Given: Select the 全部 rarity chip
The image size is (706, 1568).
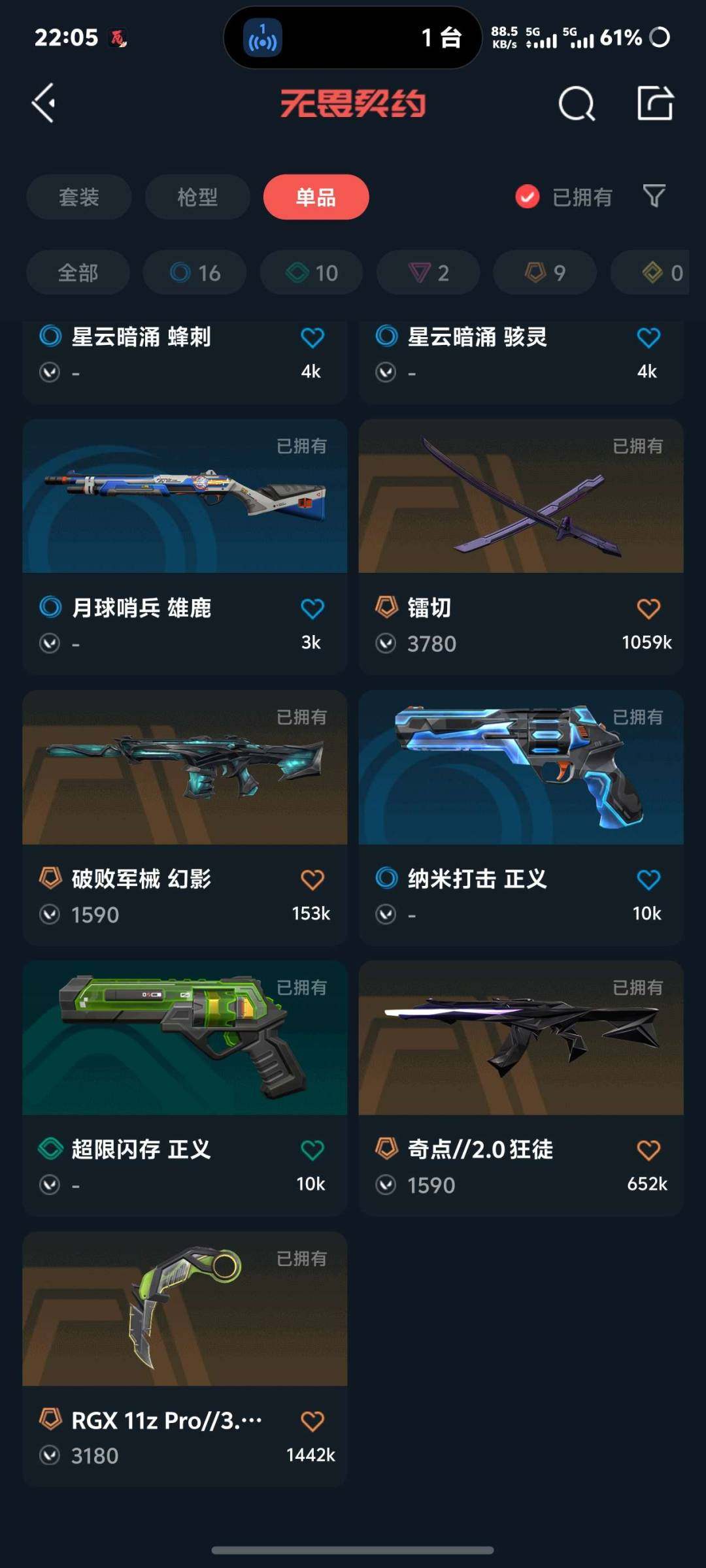Looking at the screenshot, I should (x=78, y=272).
